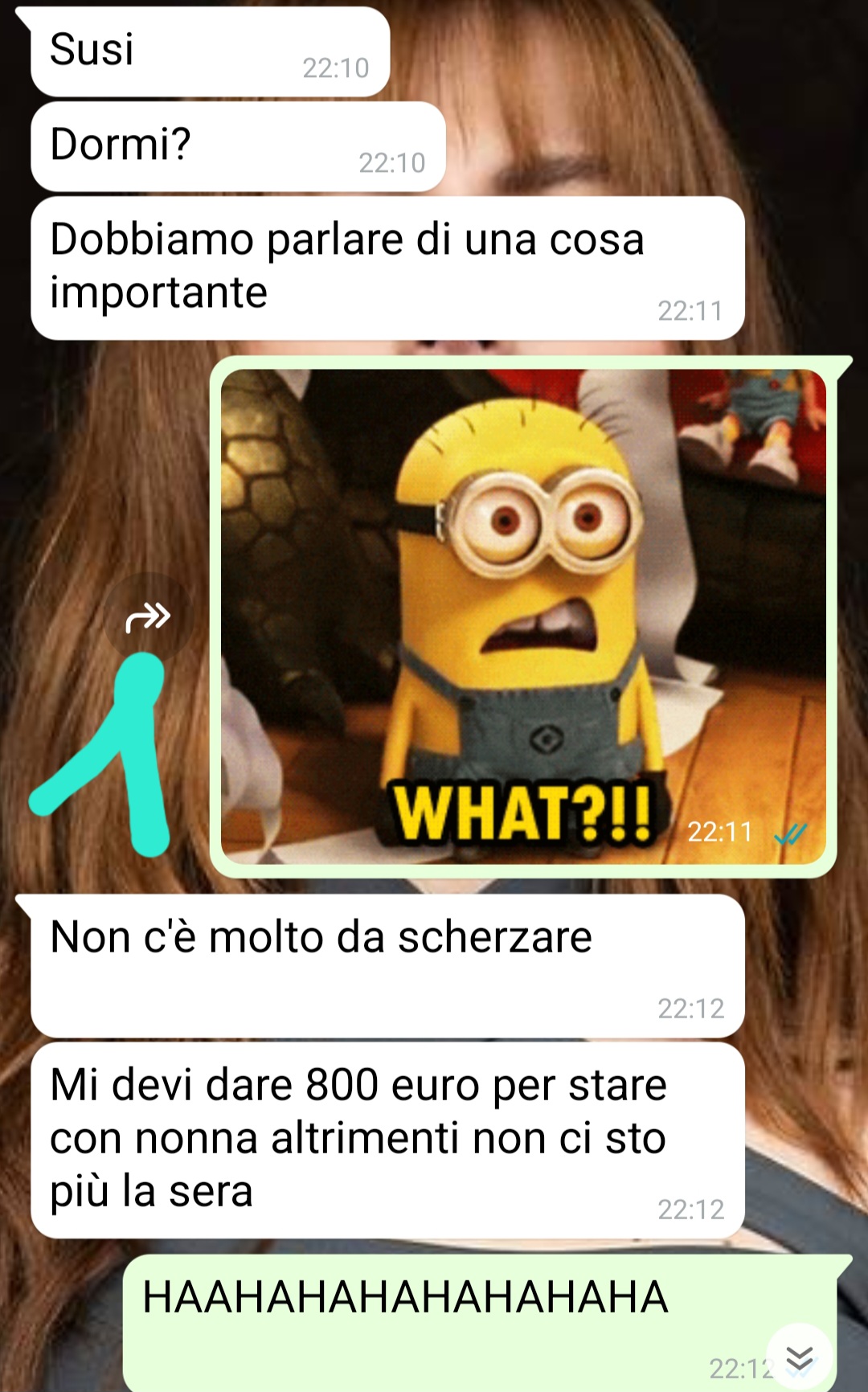This screenshot has width=868, height=1392.
Task: Forward the Minion GIF message
Action: 148,616
